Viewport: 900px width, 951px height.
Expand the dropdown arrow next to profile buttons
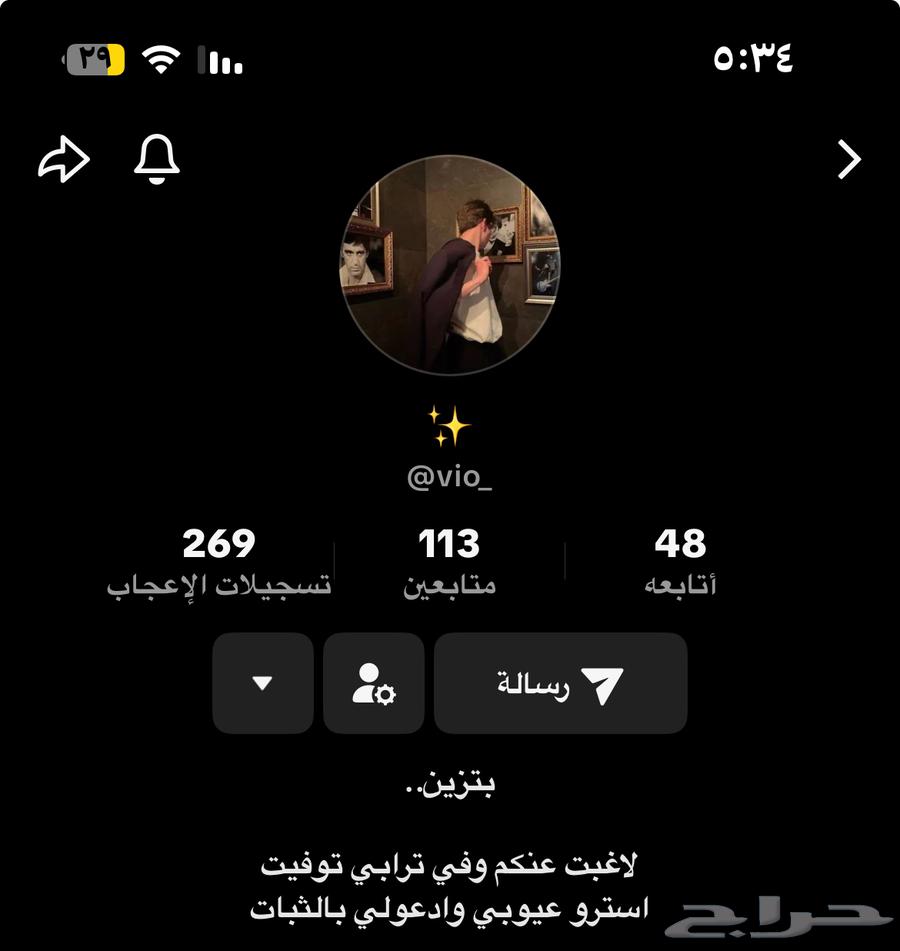pyautogui.click(x=262, y=684)
